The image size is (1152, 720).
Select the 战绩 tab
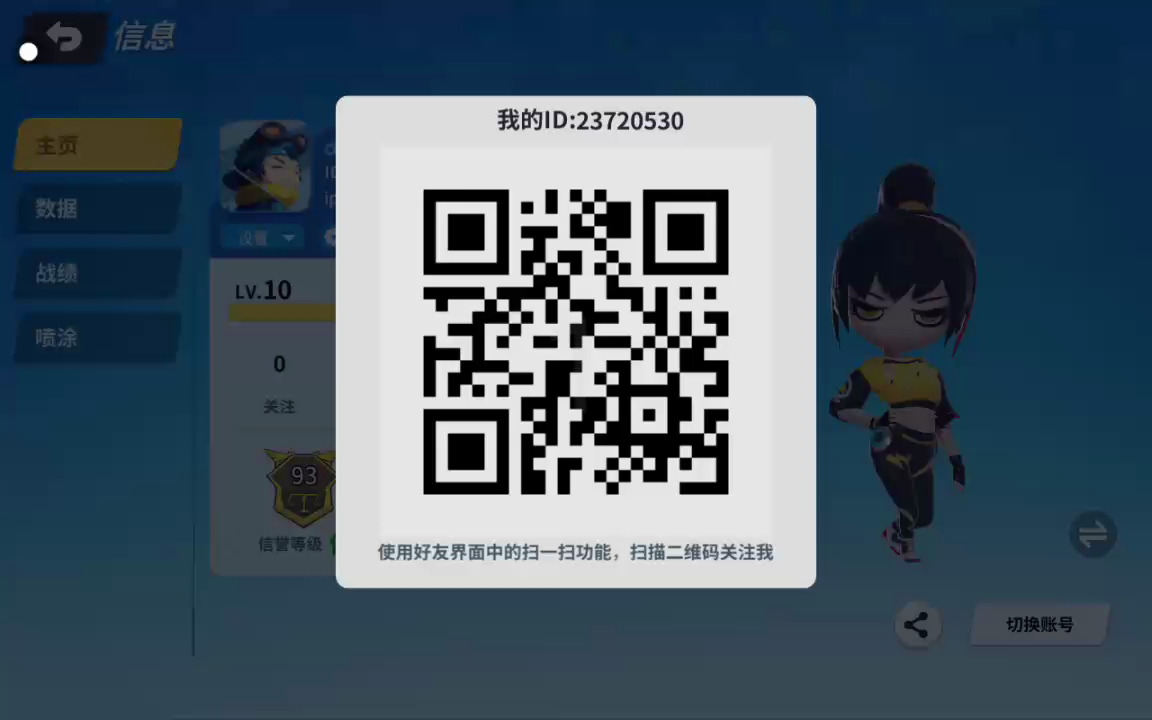pyautogui.click(x=98, y=273)
